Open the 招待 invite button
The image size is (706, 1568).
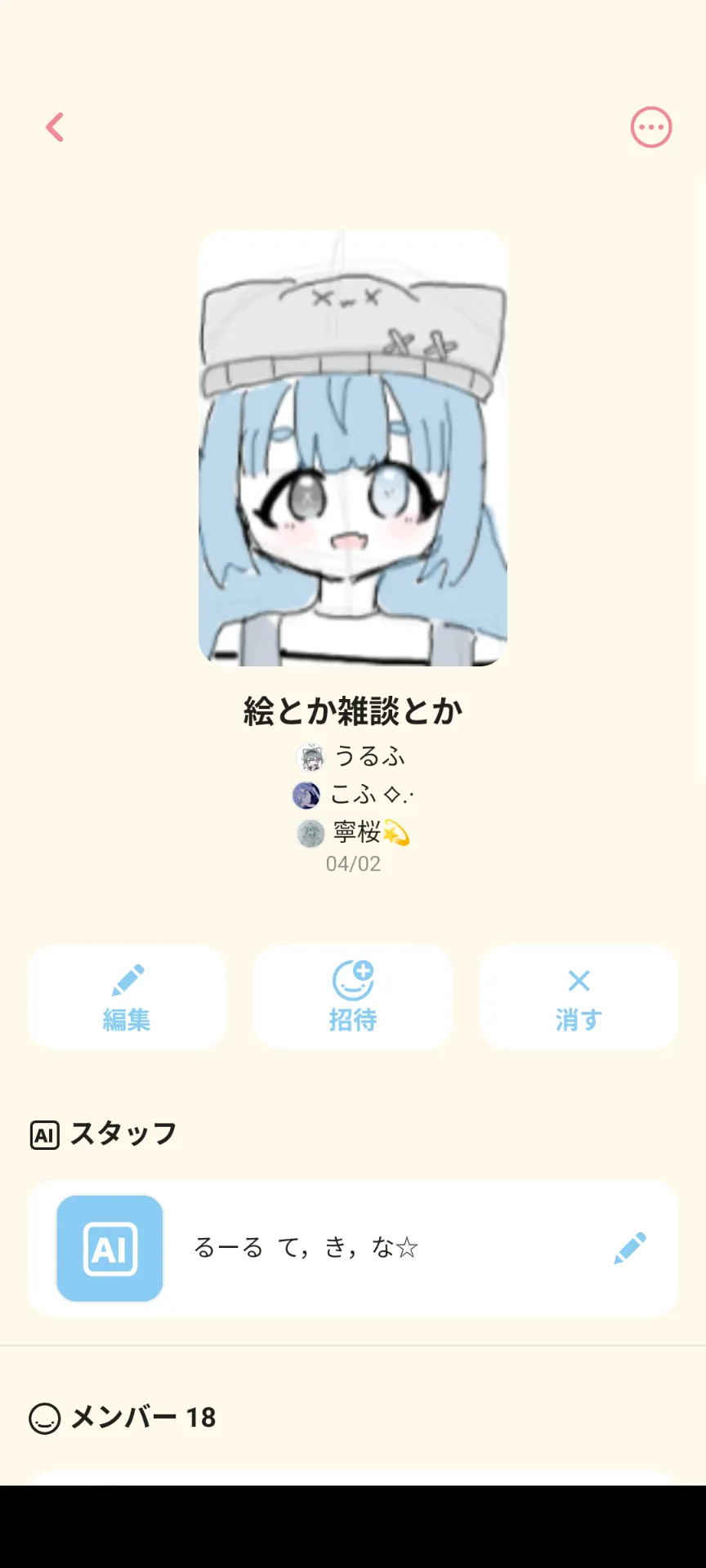pyautogui.click(x=353, y=997)
